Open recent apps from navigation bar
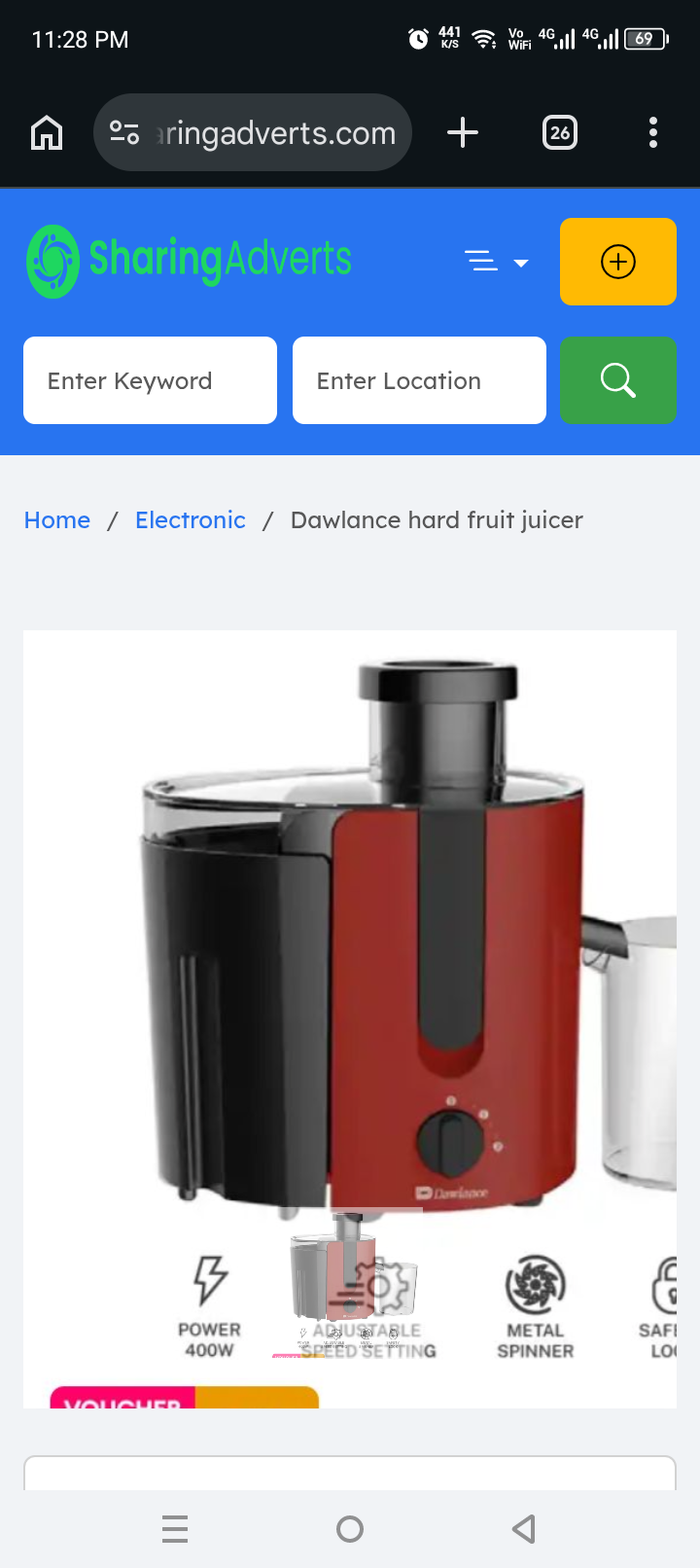 [175, 1529]
